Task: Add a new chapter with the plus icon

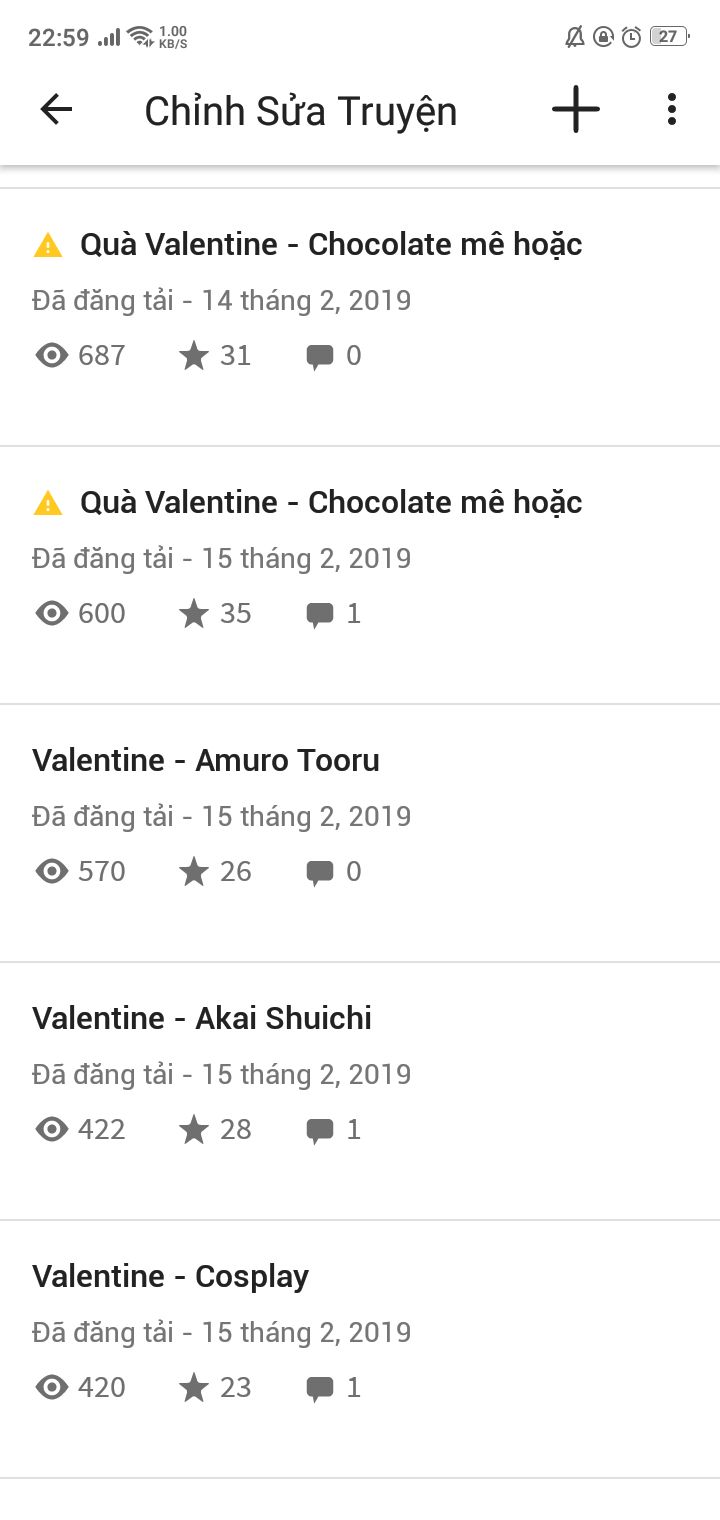Action: (576, 109)
